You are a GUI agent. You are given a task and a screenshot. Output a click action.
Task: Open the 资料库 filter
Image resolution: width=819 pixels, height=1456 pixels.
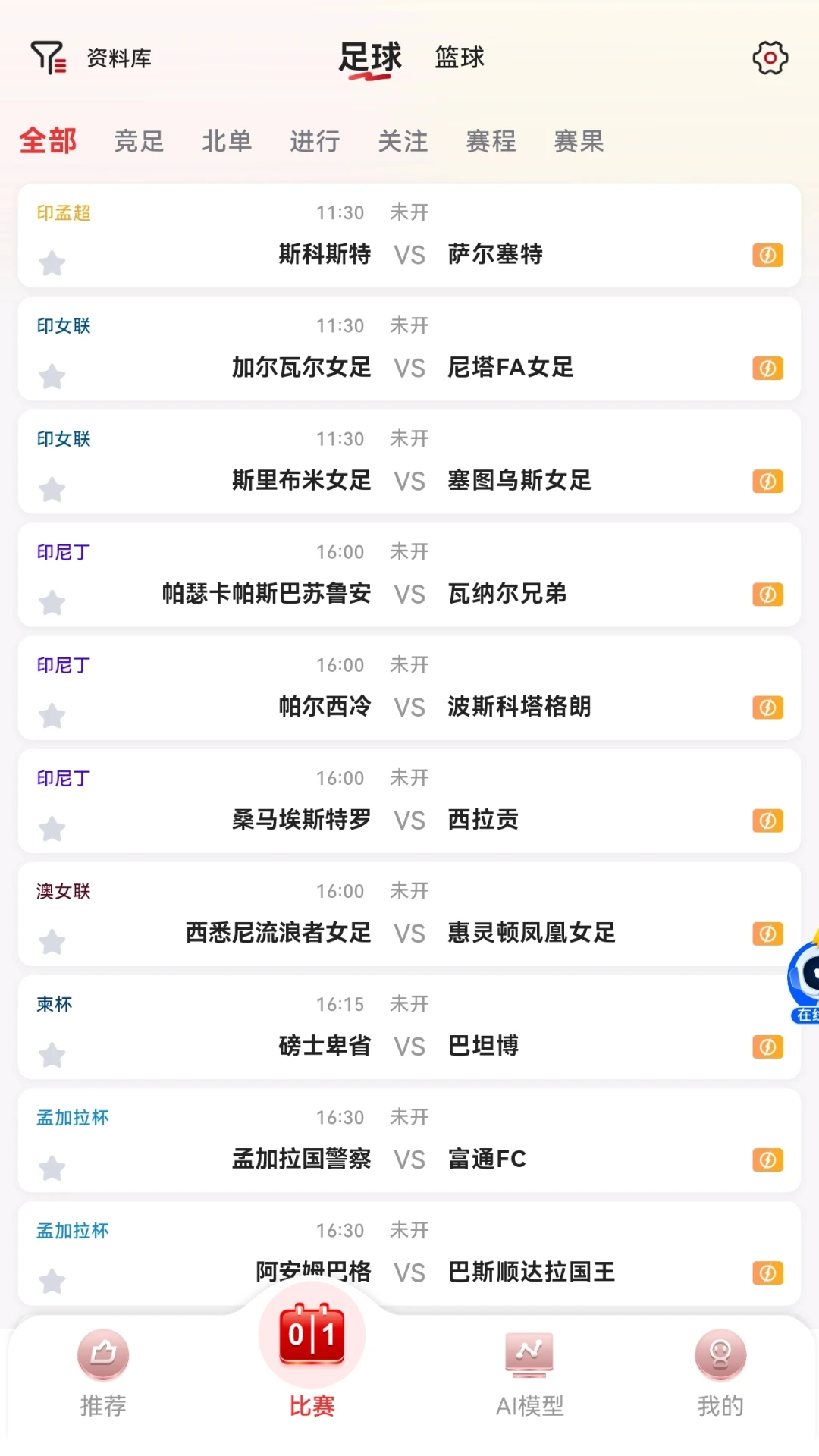(x=91, y=58)
